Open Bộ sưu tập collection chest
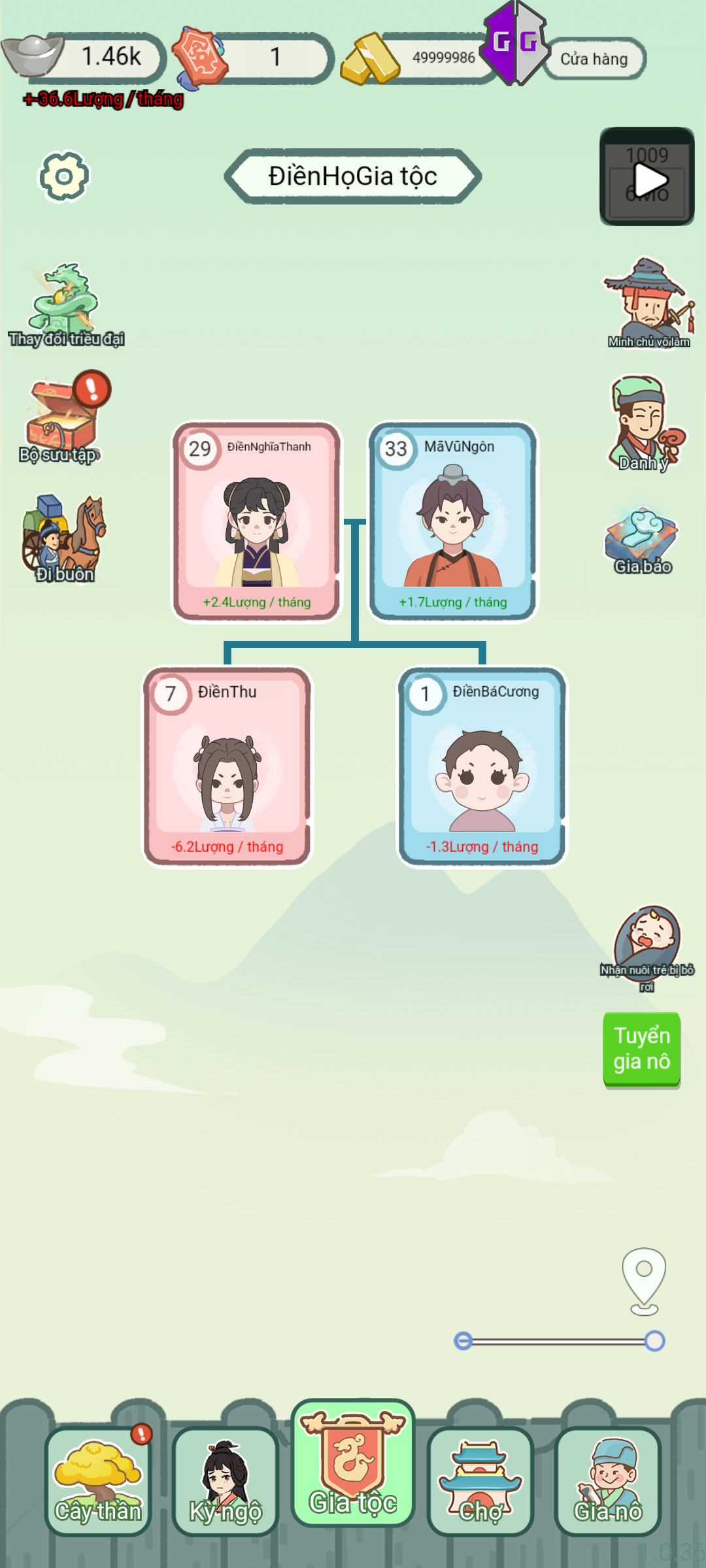Viewport: 706px width, 1568px height. pyautogui.click(x=63, y=419)
